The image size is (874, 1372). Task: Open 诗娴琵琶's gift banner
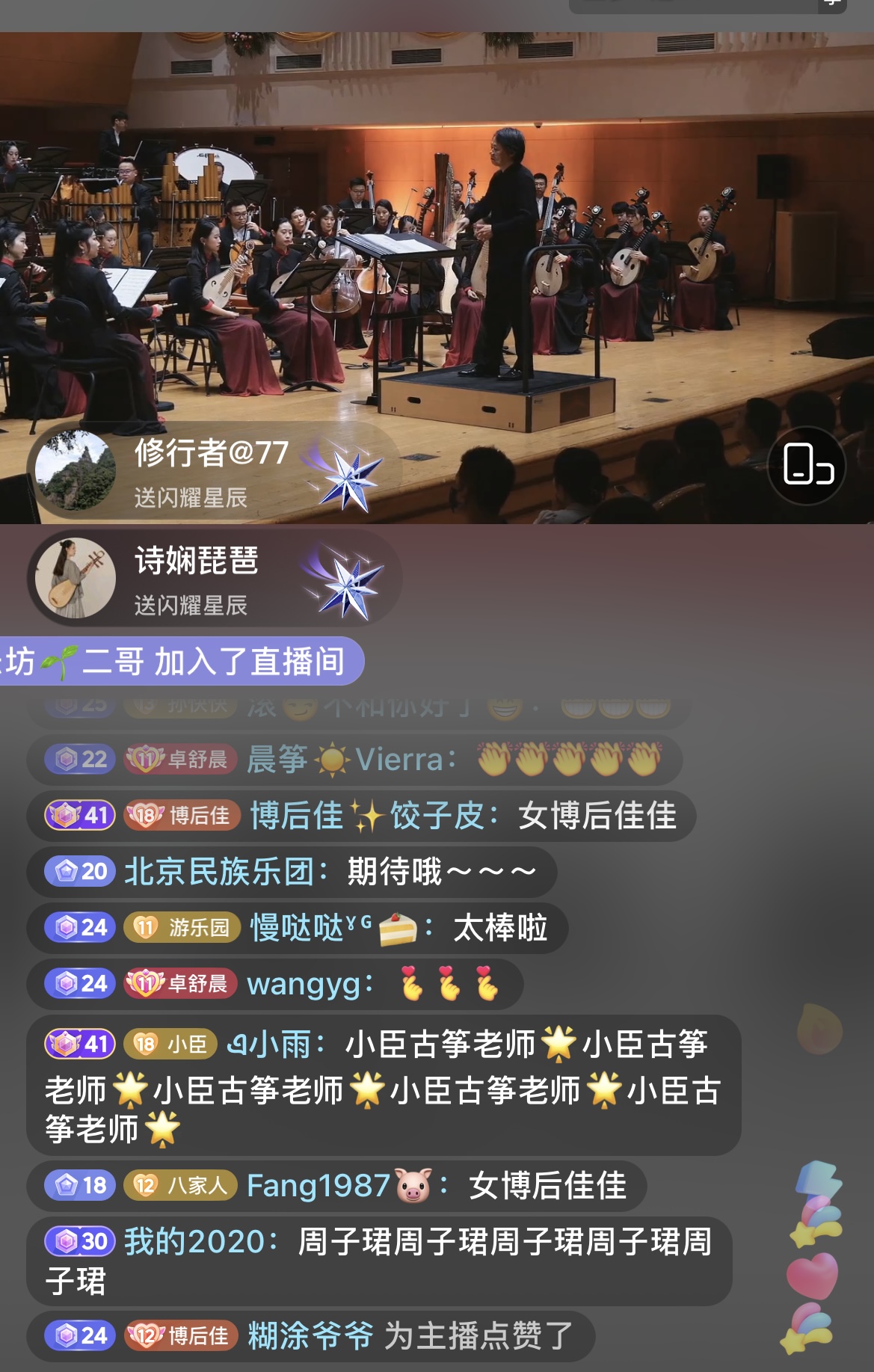tap(213, 579)
